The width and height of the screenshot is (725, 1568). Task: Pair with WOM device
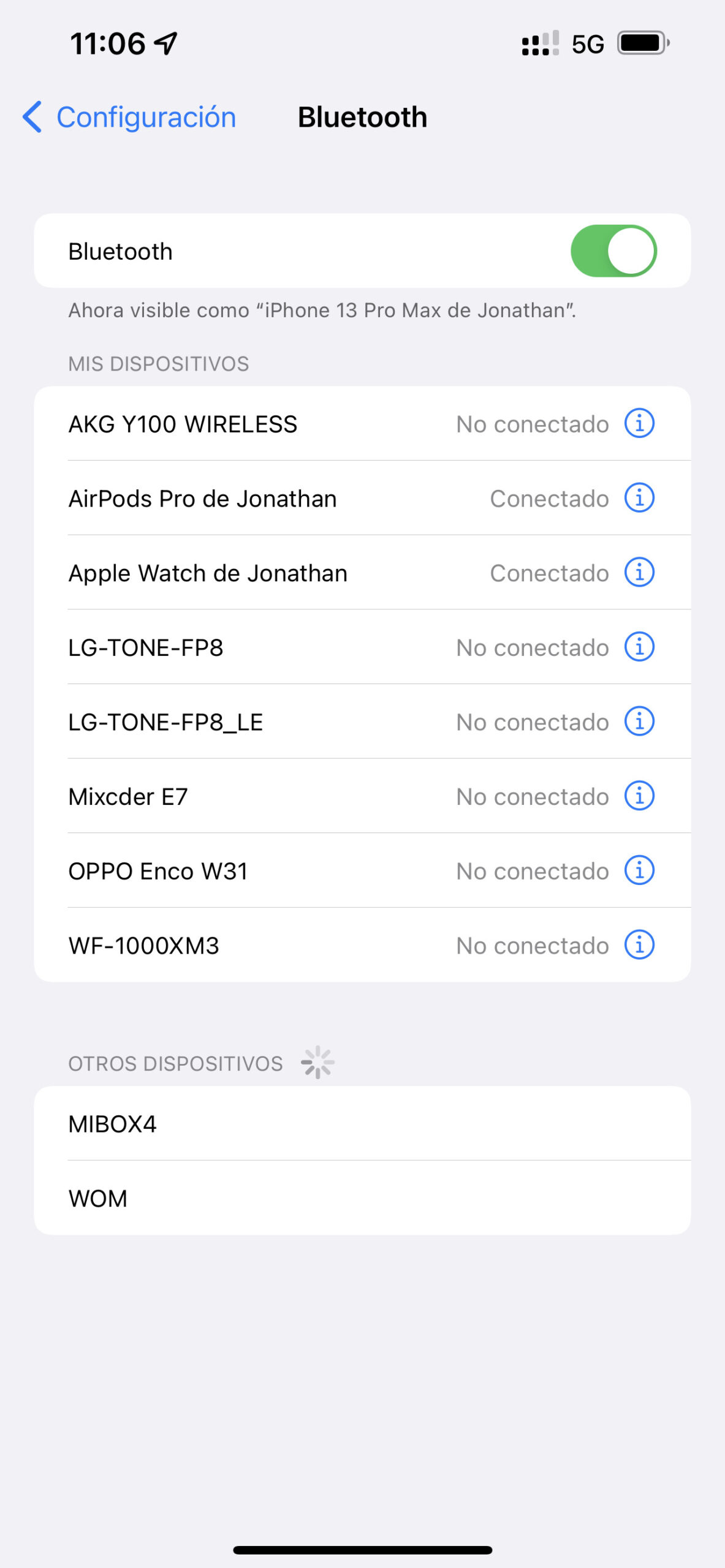362,1198
